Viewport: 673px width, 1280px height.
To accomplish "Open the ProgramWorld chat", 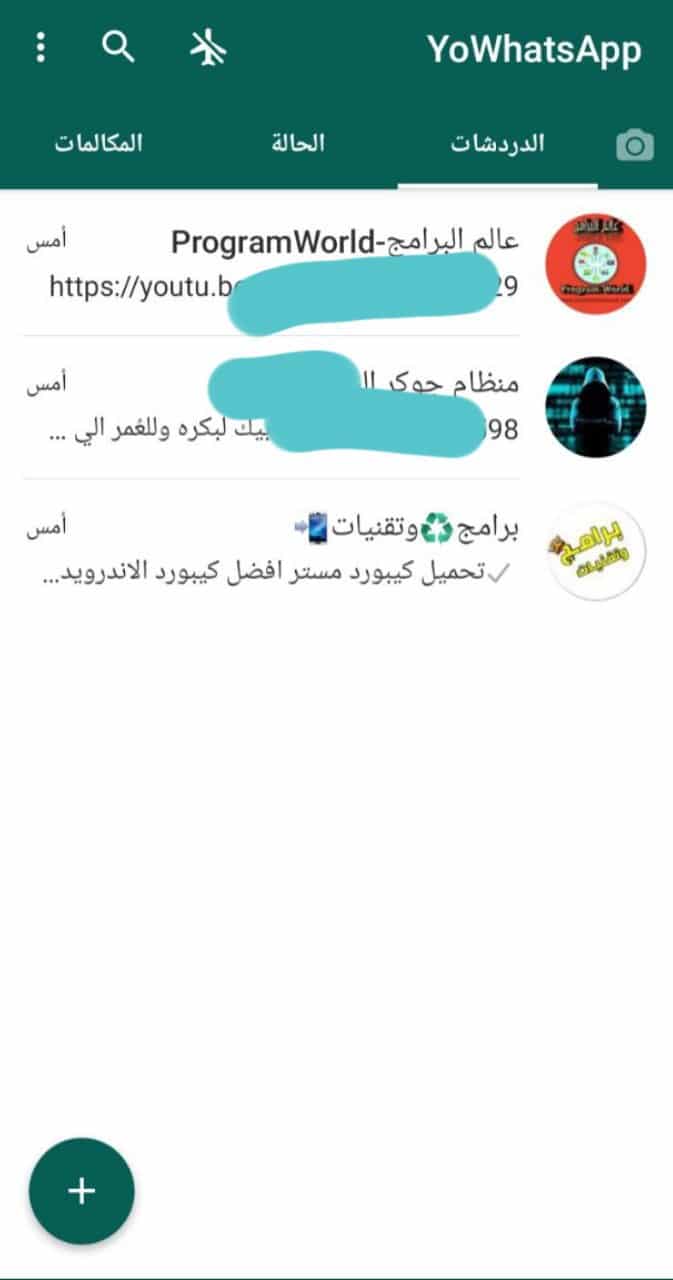I will pyautogui.click(x=336, y=264).
